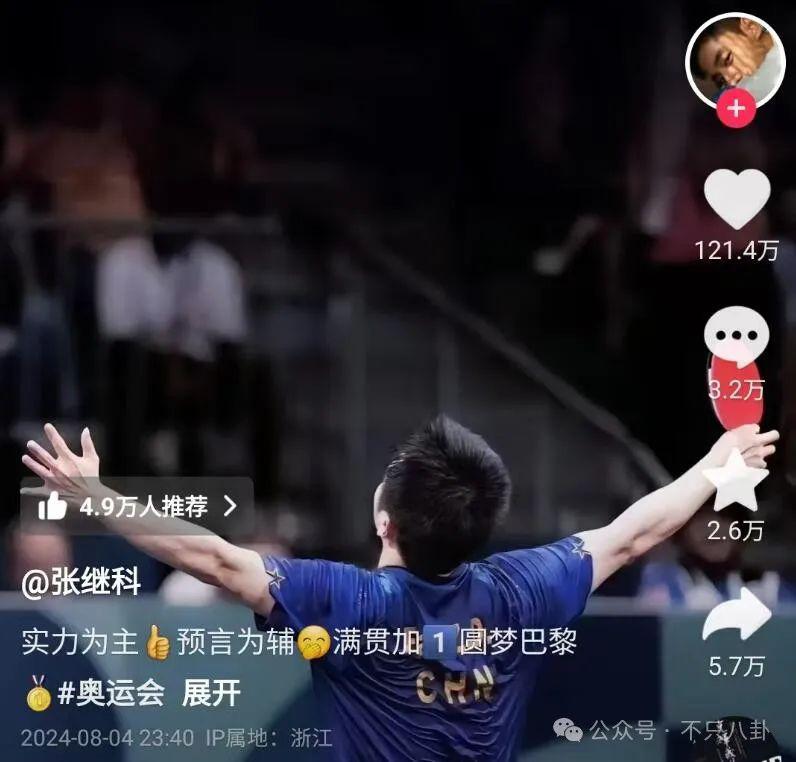Open the @张继科 profile name
The height and width of the screenshot is (762, 796).
[82, 583]
